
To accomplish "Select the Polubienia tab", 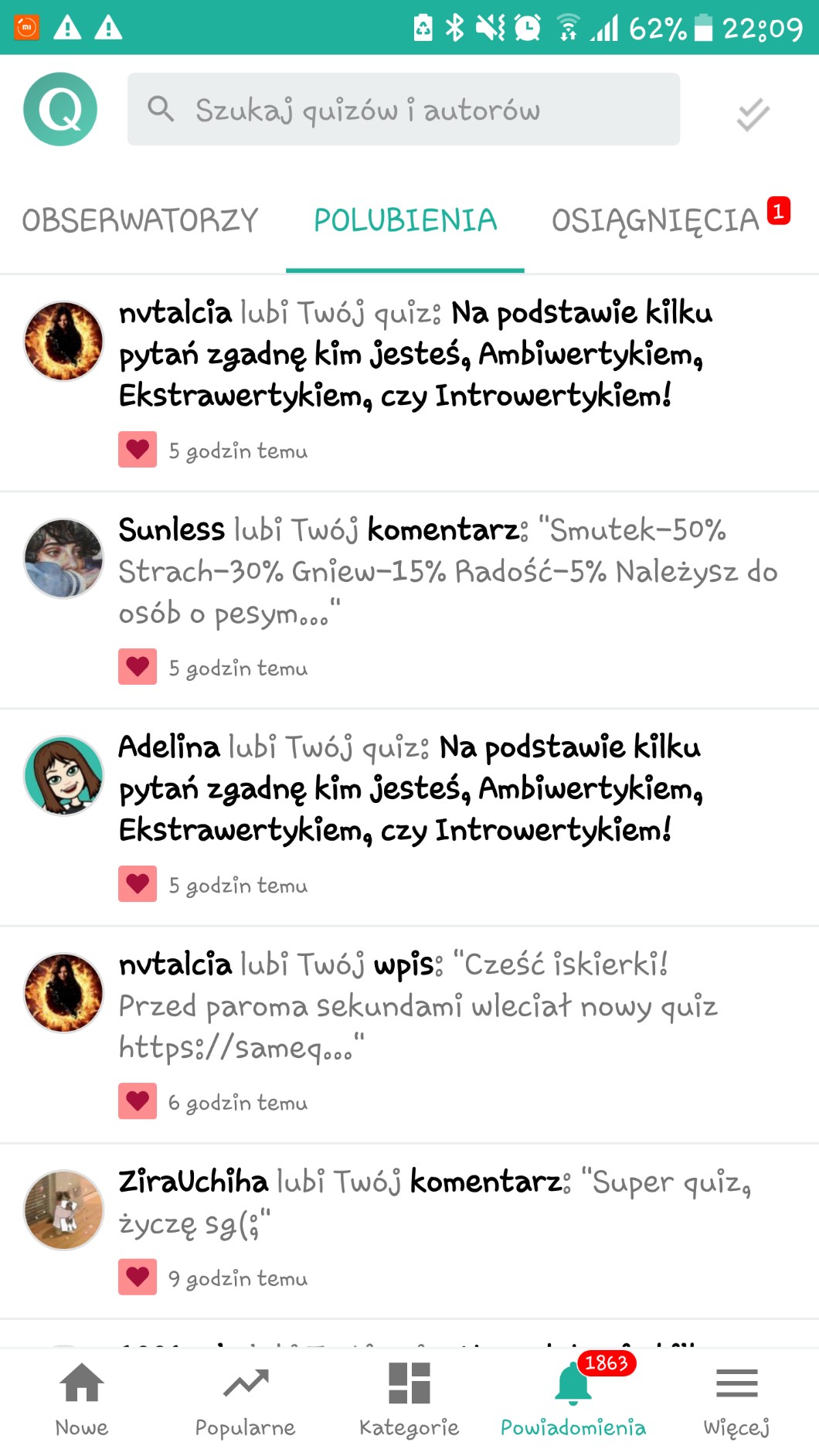I will [x=405, y=221].
